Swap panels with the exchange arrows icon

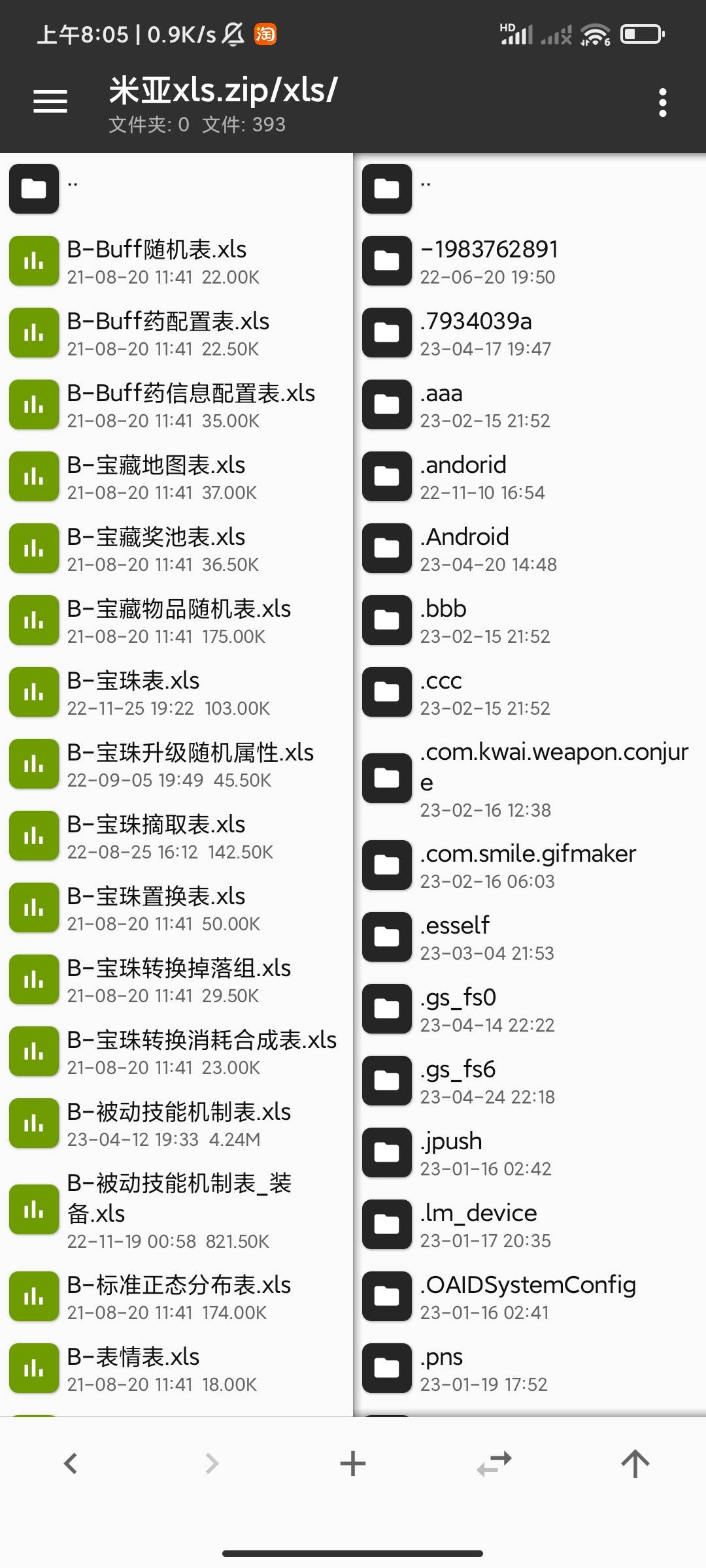[x=494, y=1463]
